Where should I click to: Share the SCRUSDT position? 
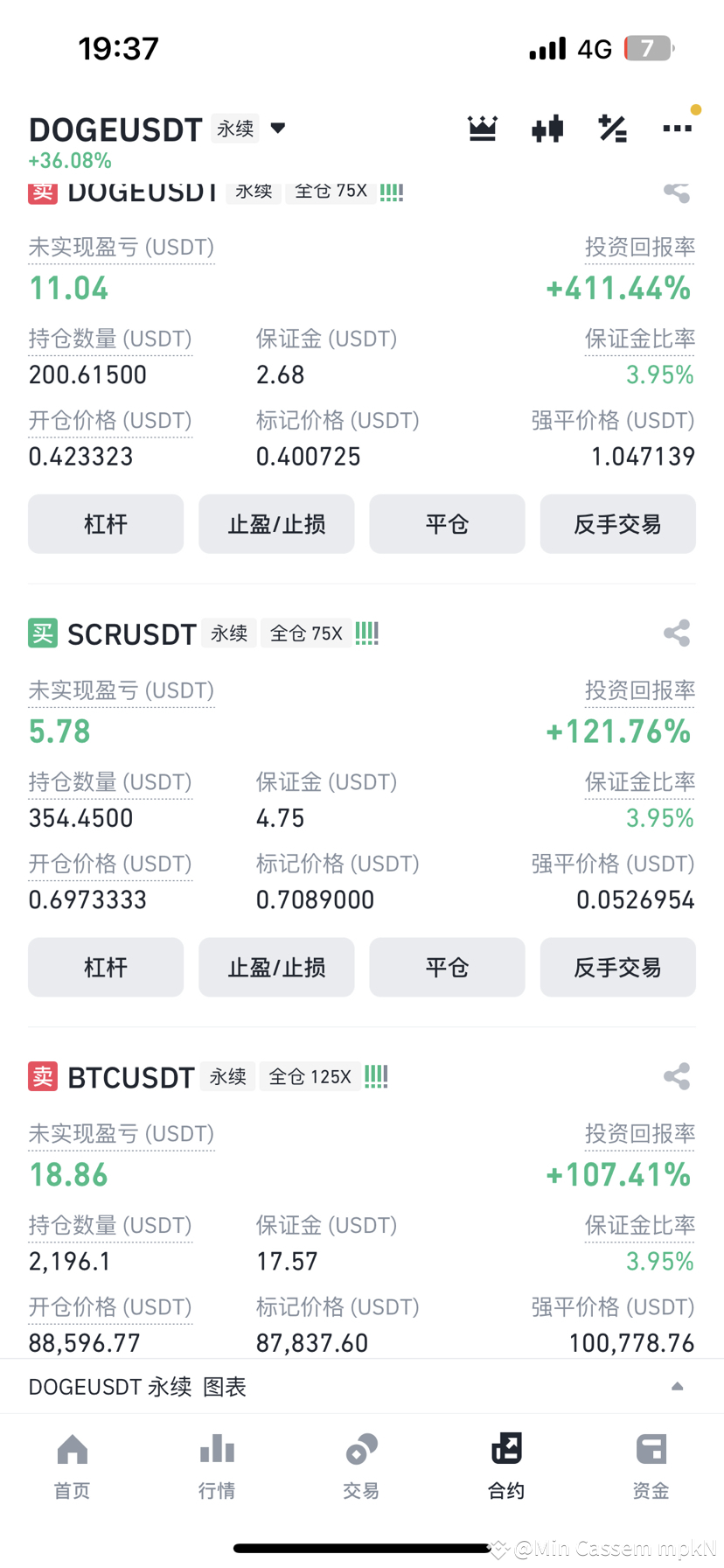coord(676,633)
